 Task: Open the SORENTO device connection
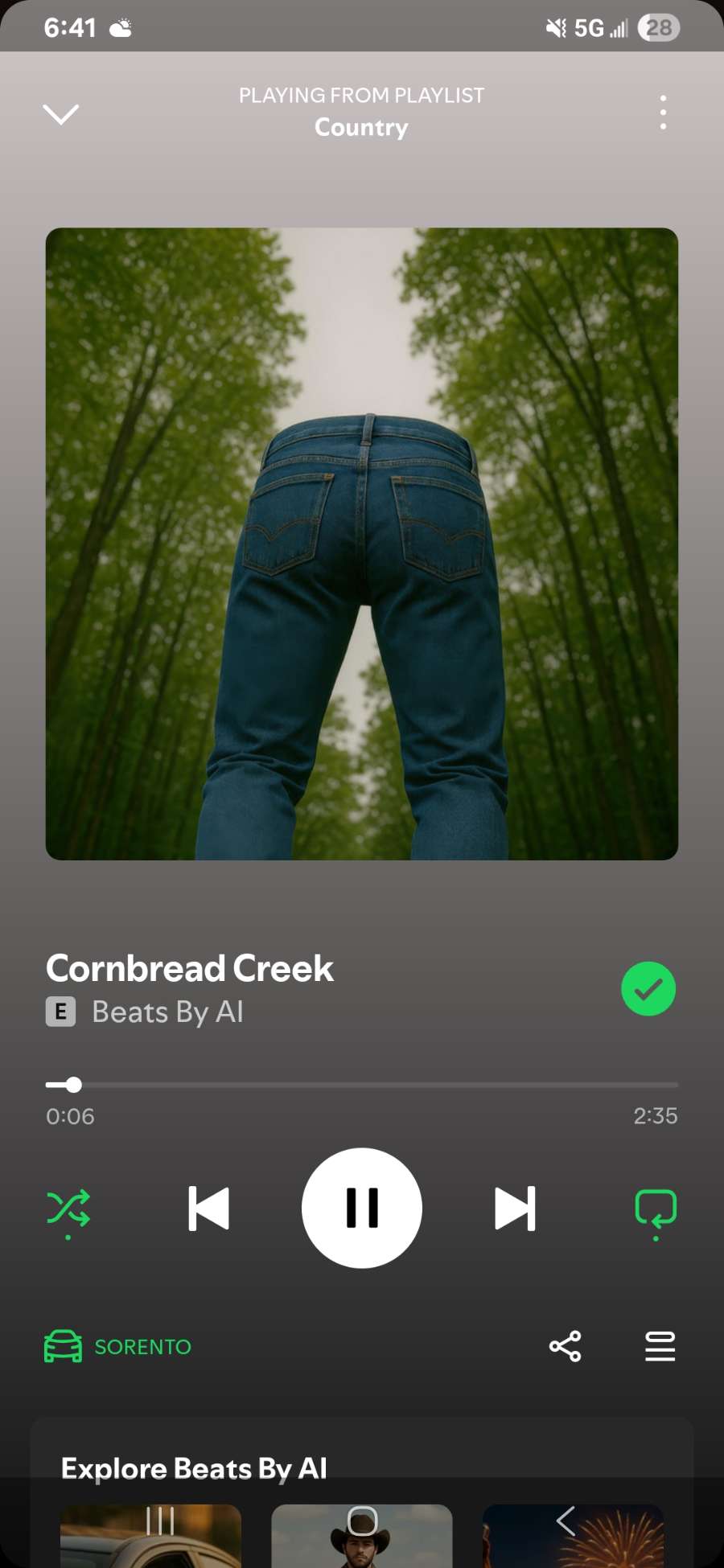(x=118, y=1346)
